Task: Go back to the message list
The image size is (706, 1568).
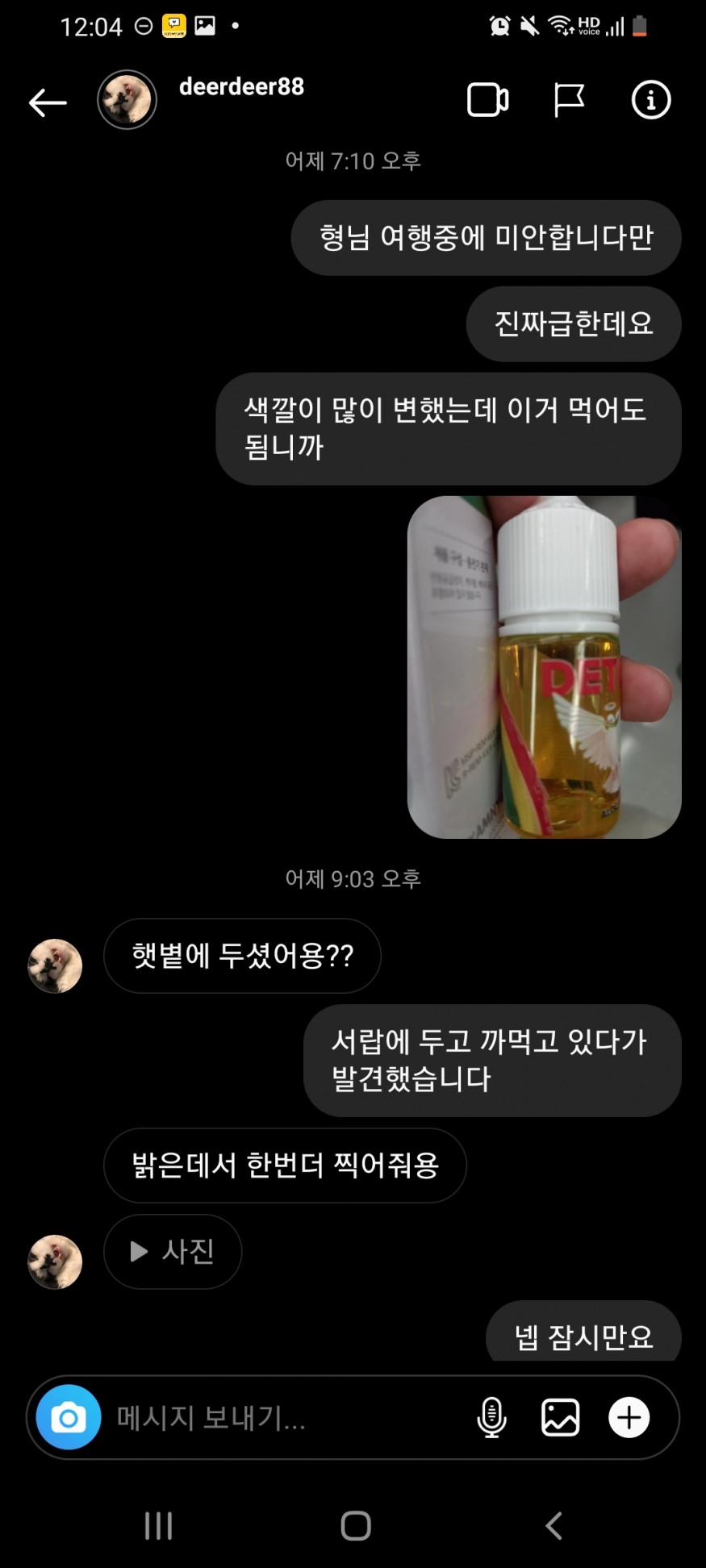Action: point(48,102)
